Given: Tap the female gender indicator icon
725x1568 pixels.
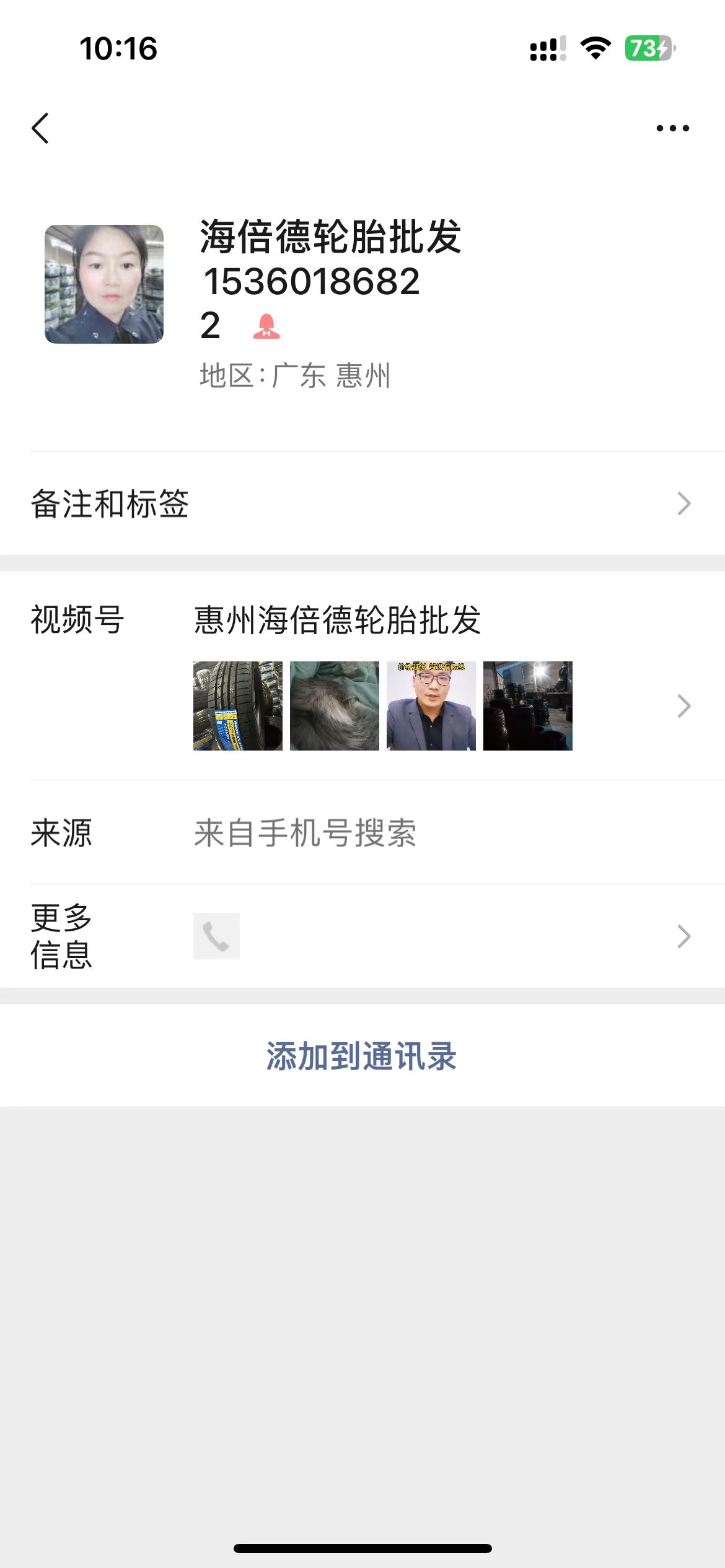Looking at the screenshot, I should (268, 326).
